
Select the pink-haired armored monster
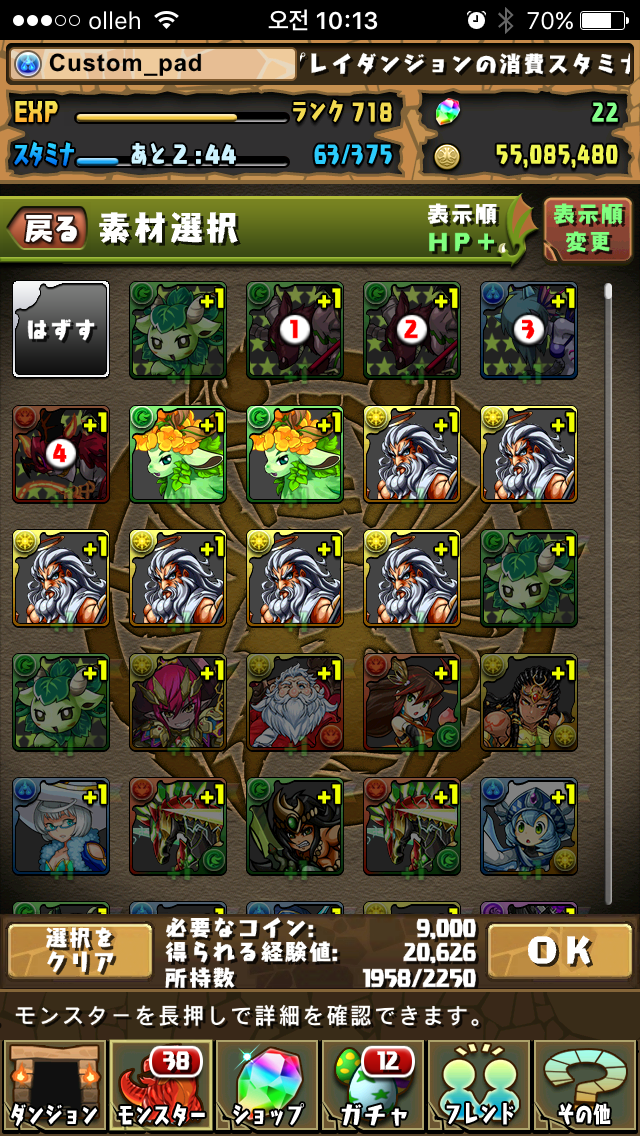[177, 702]
